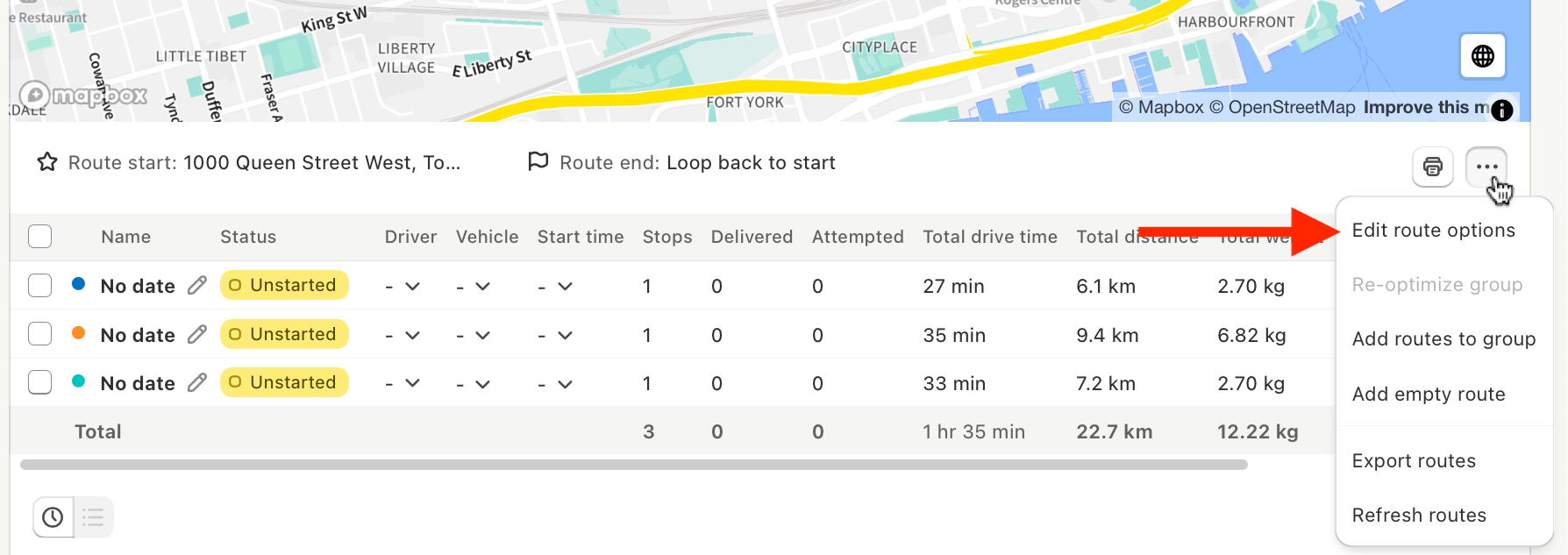
Task: Select Refresh routes
Action: [x=1419, y=516]
